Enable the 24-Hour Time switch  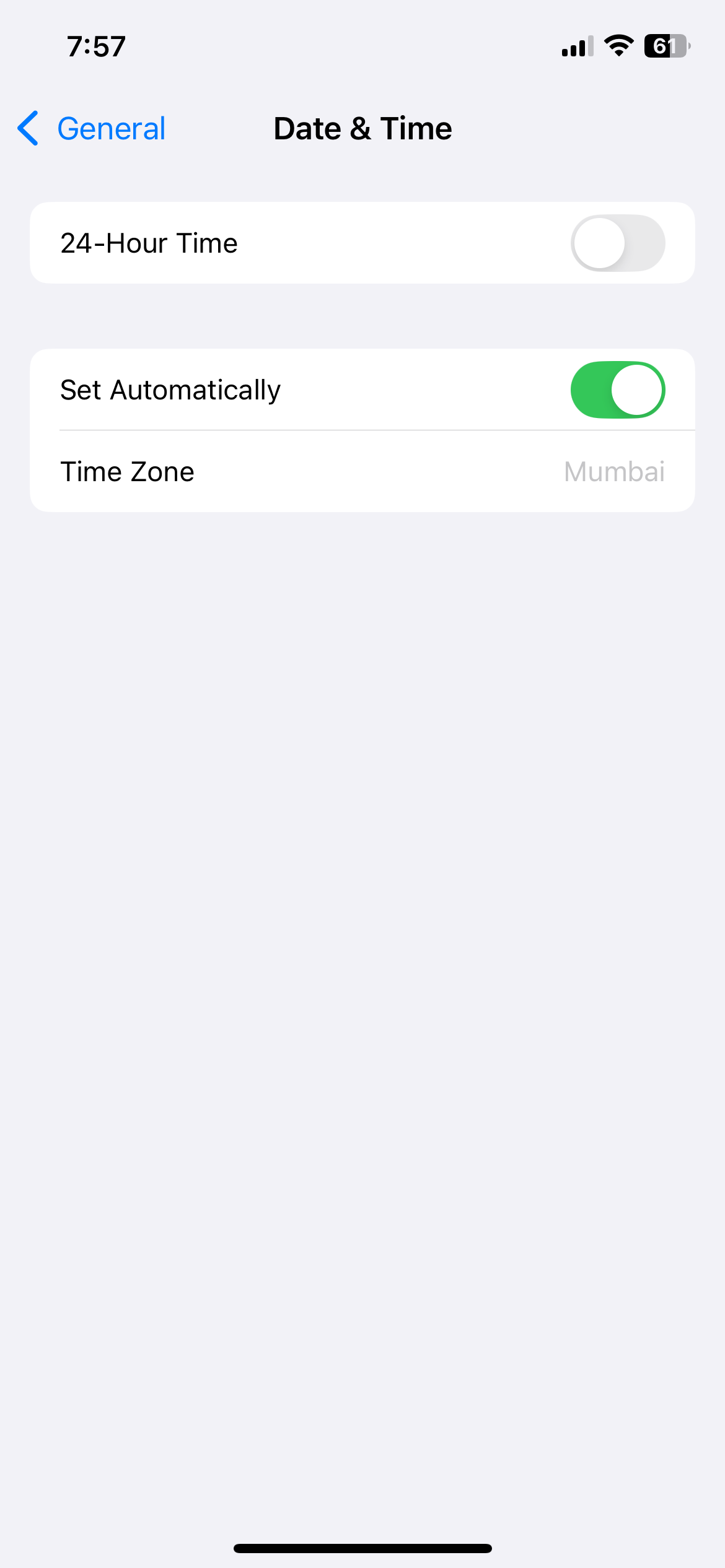(x=617, y=243)
